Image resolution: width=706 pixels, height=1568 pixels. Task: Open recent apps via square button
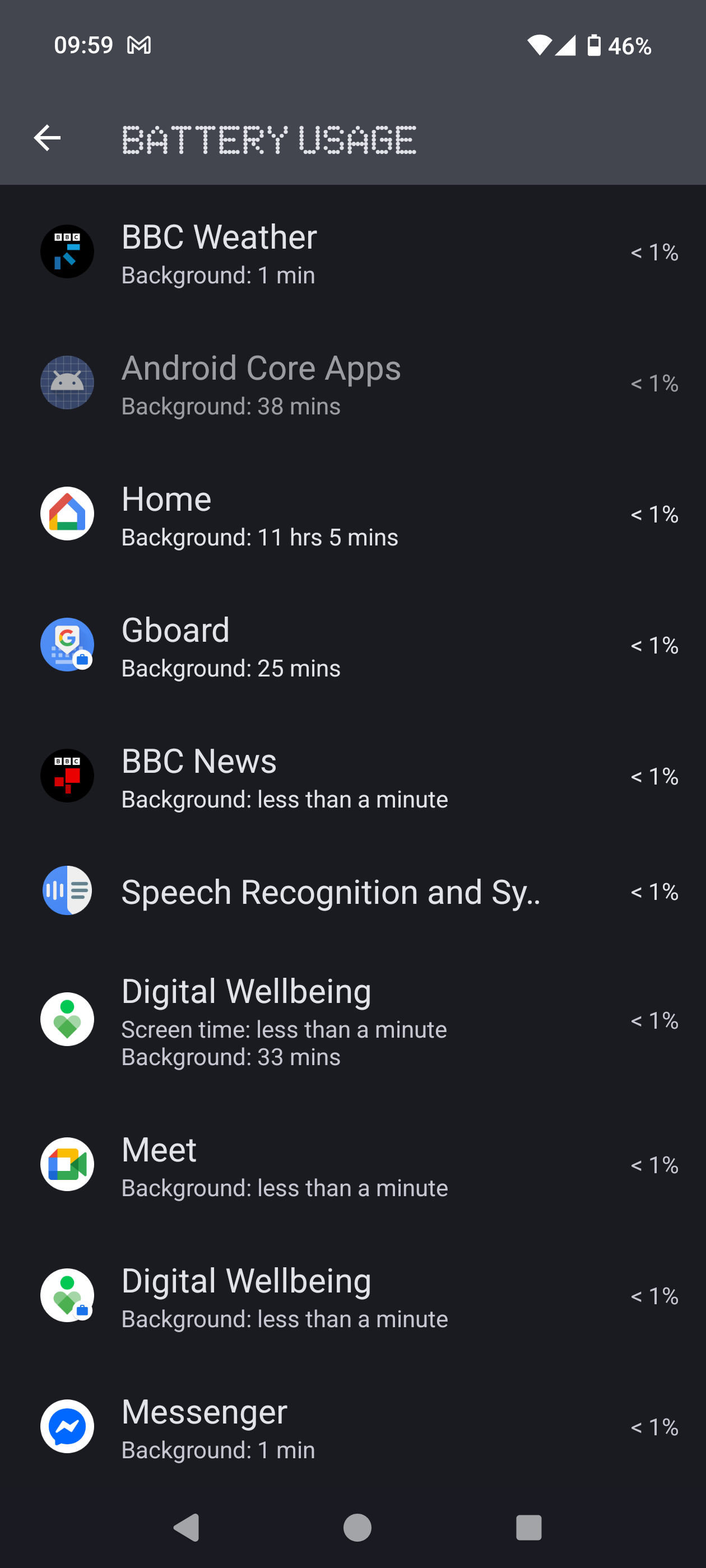pyautogui.click(x=528, y=1527)
